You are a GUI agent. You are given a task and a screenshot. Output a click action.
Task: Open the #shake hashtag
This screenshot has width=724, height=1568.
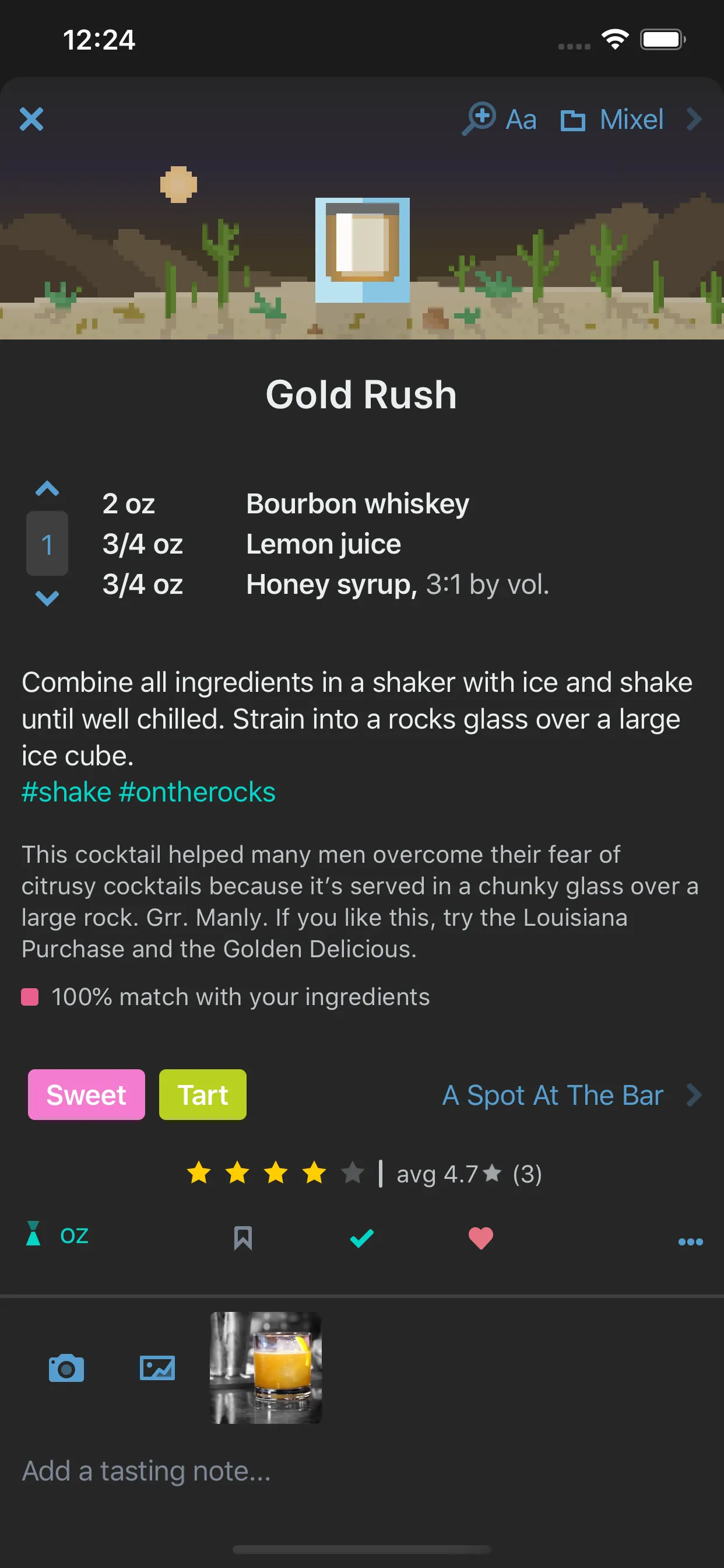pyautogui.click(x=66, y=792)
